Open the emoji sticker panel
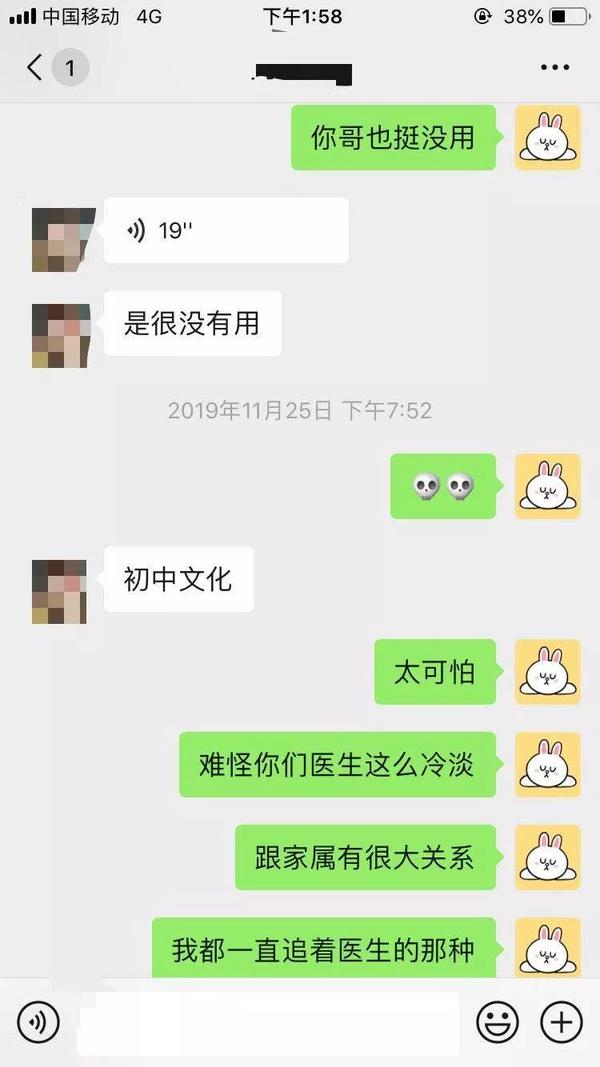 coord(497,1022)
